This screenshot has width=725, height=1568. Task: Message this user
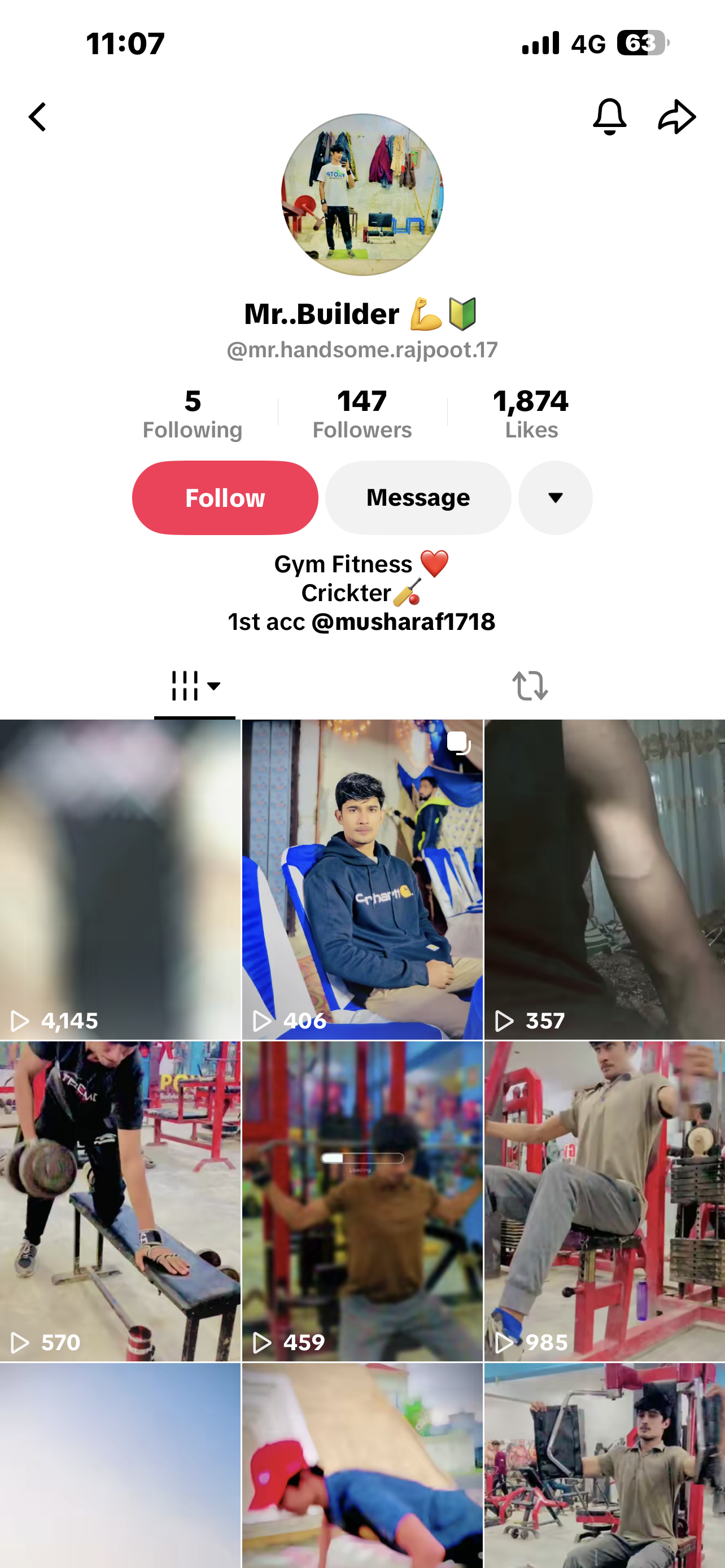pos(418,498)
